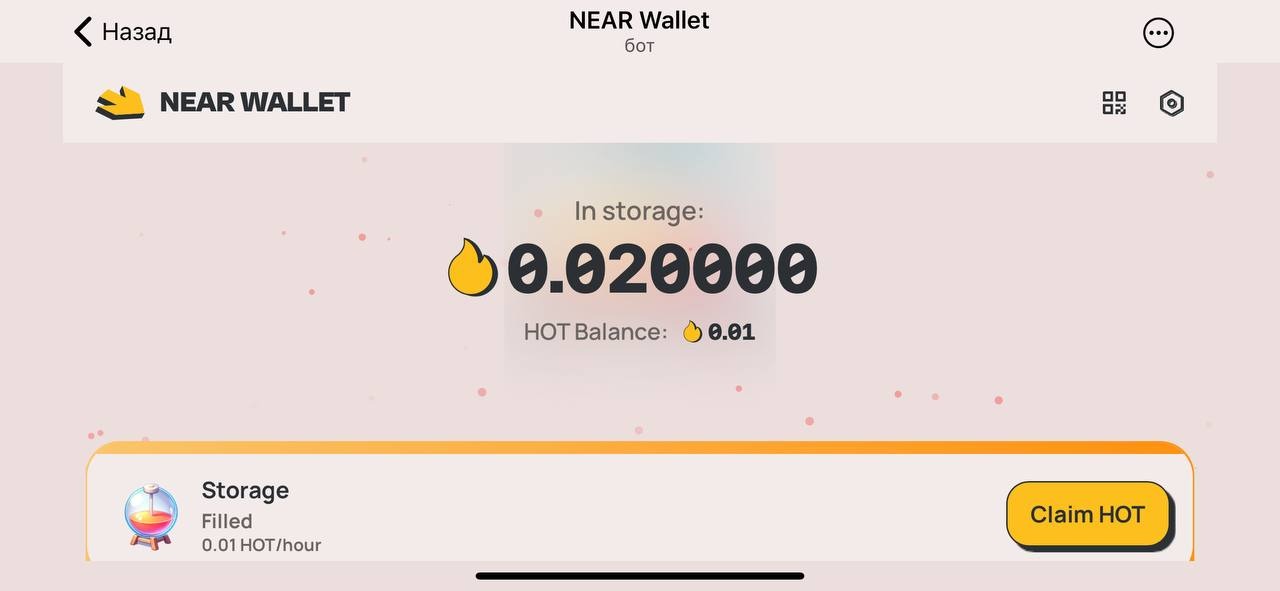The image size is (1280, 591).
Task: Open the QR code scanner icon
Action: (1114, 103)
